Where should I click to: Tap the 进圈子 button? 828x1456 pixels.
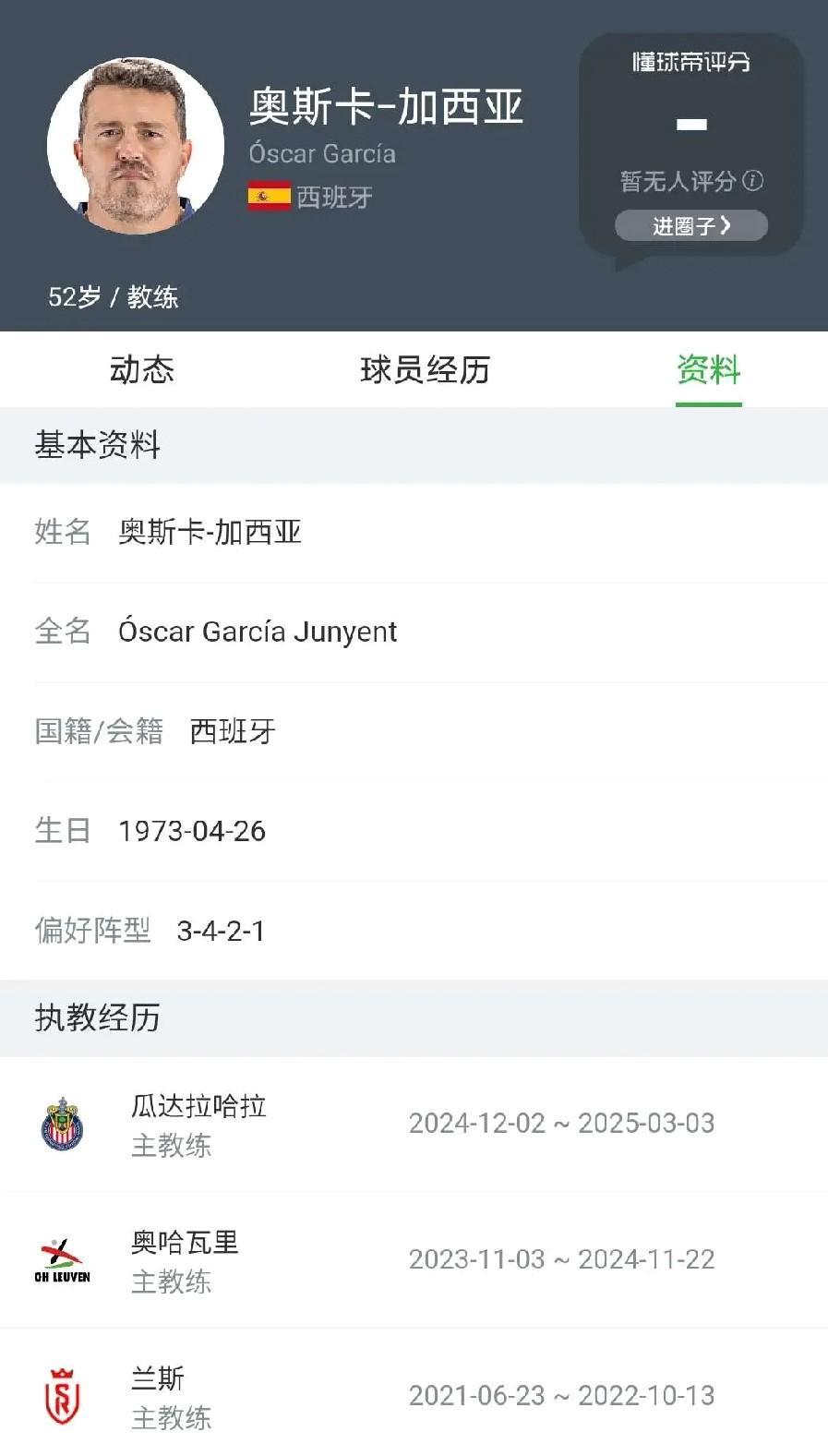point(690,225)
